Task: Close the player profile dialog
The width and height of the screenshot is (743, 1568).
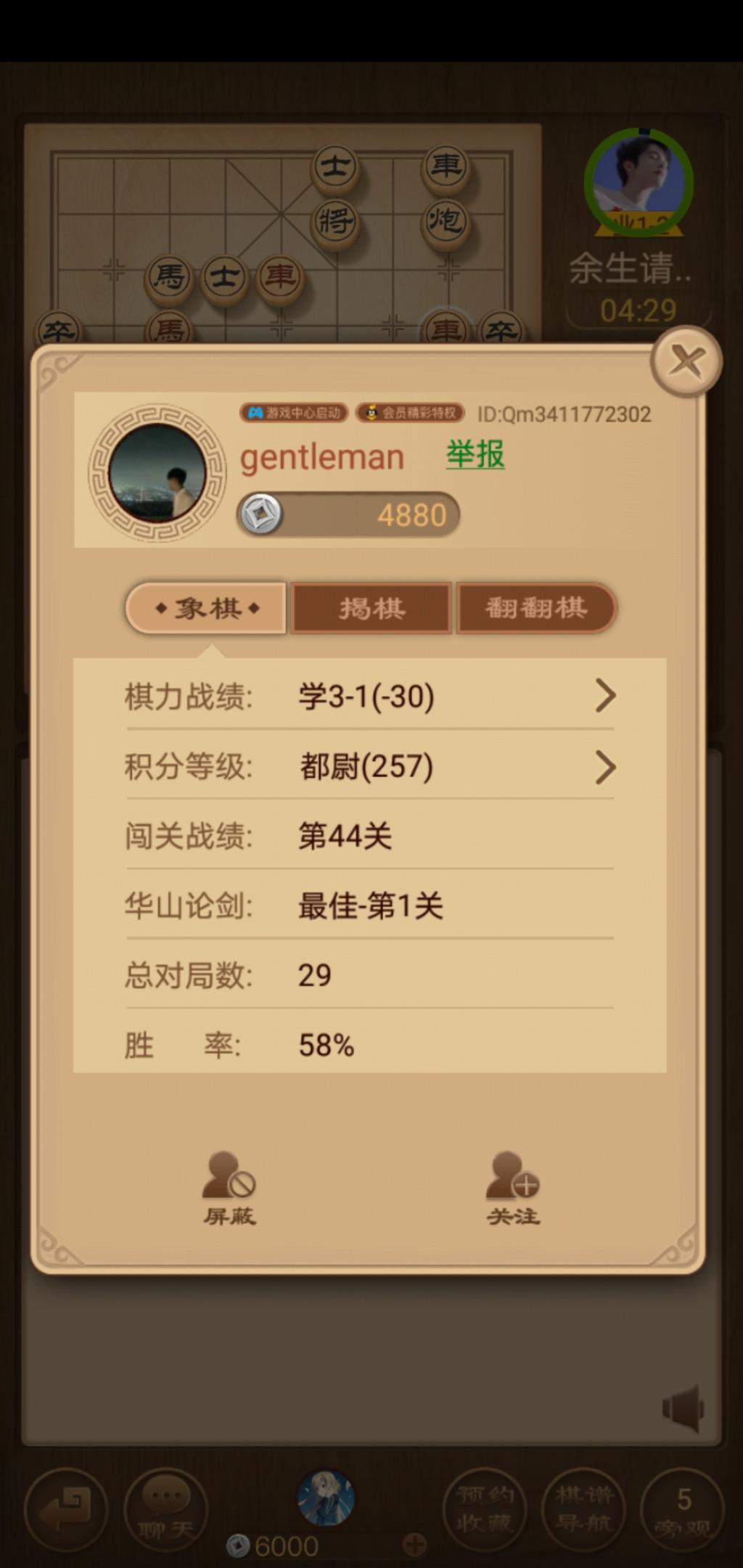Action: [686, 361]
